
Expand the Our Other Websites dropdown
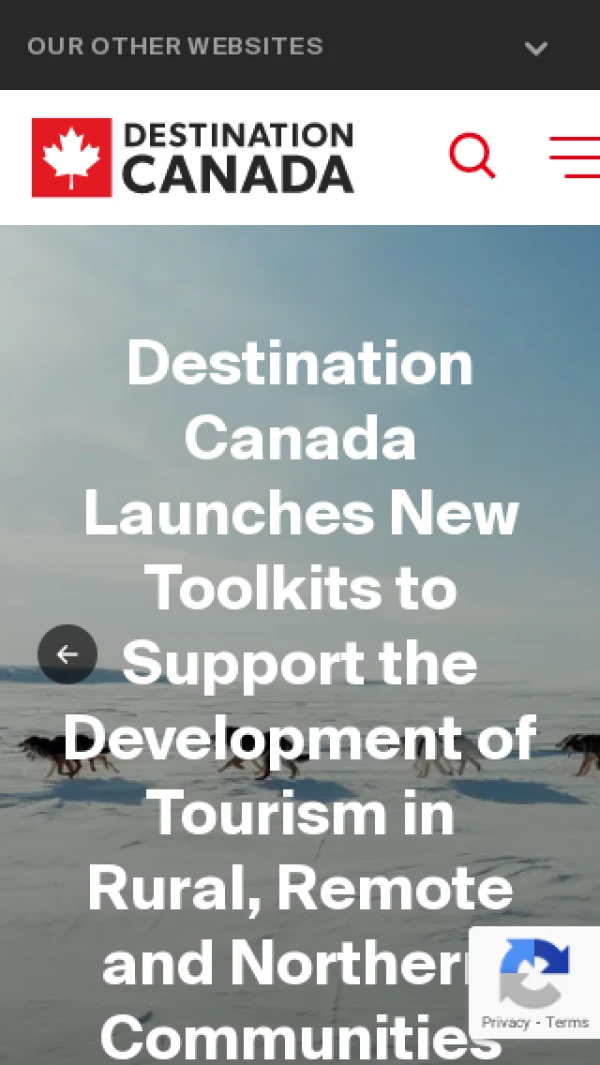[x=536, y=47]
